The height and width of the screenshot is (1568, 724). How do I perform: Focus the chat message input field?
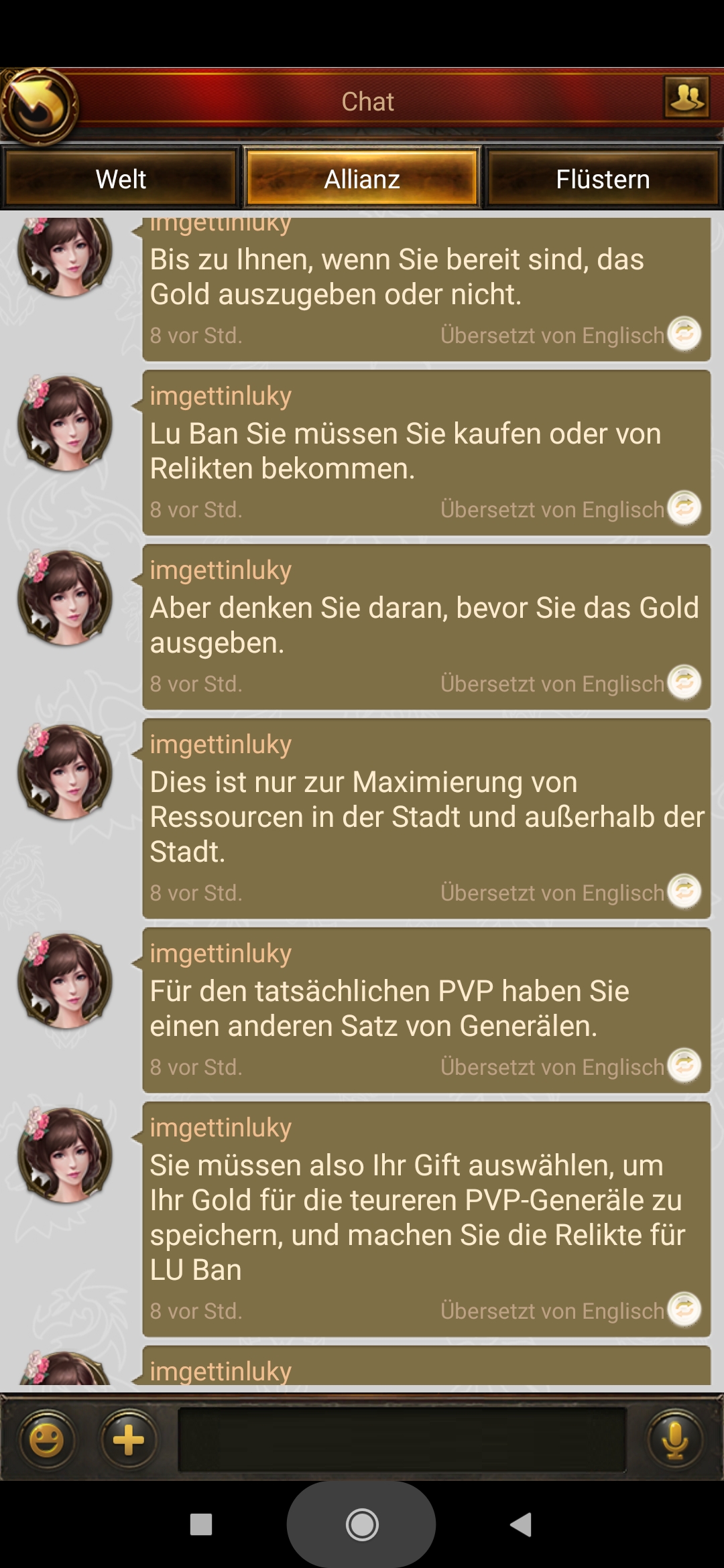(402, 1440)
